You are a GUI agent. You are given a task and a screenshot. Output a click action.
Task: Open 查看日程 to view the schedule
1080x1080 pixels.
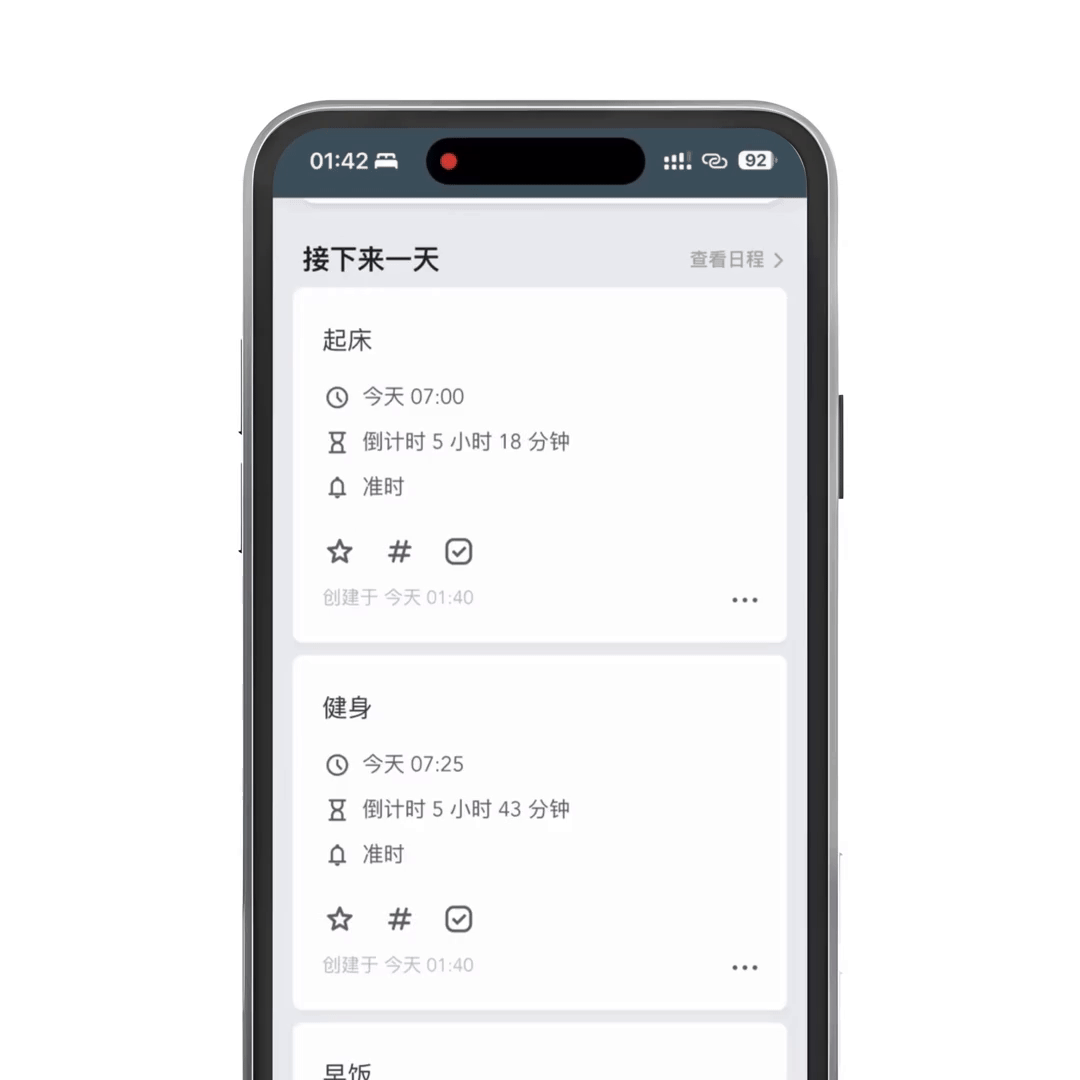(x=736, y=260)
